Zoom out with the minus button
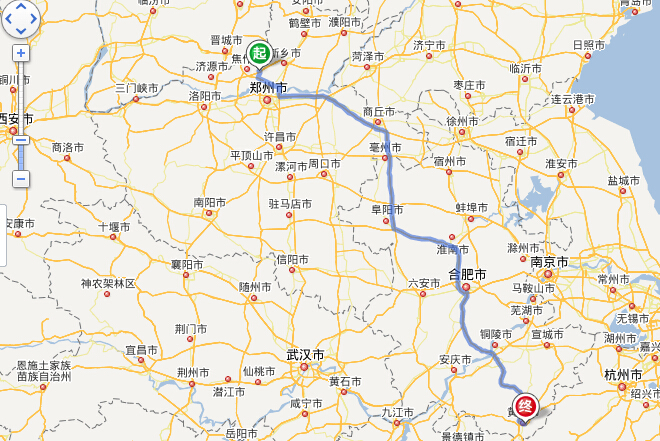The height and width of the screenshot is (441, 660). click(x=21, y=178)
